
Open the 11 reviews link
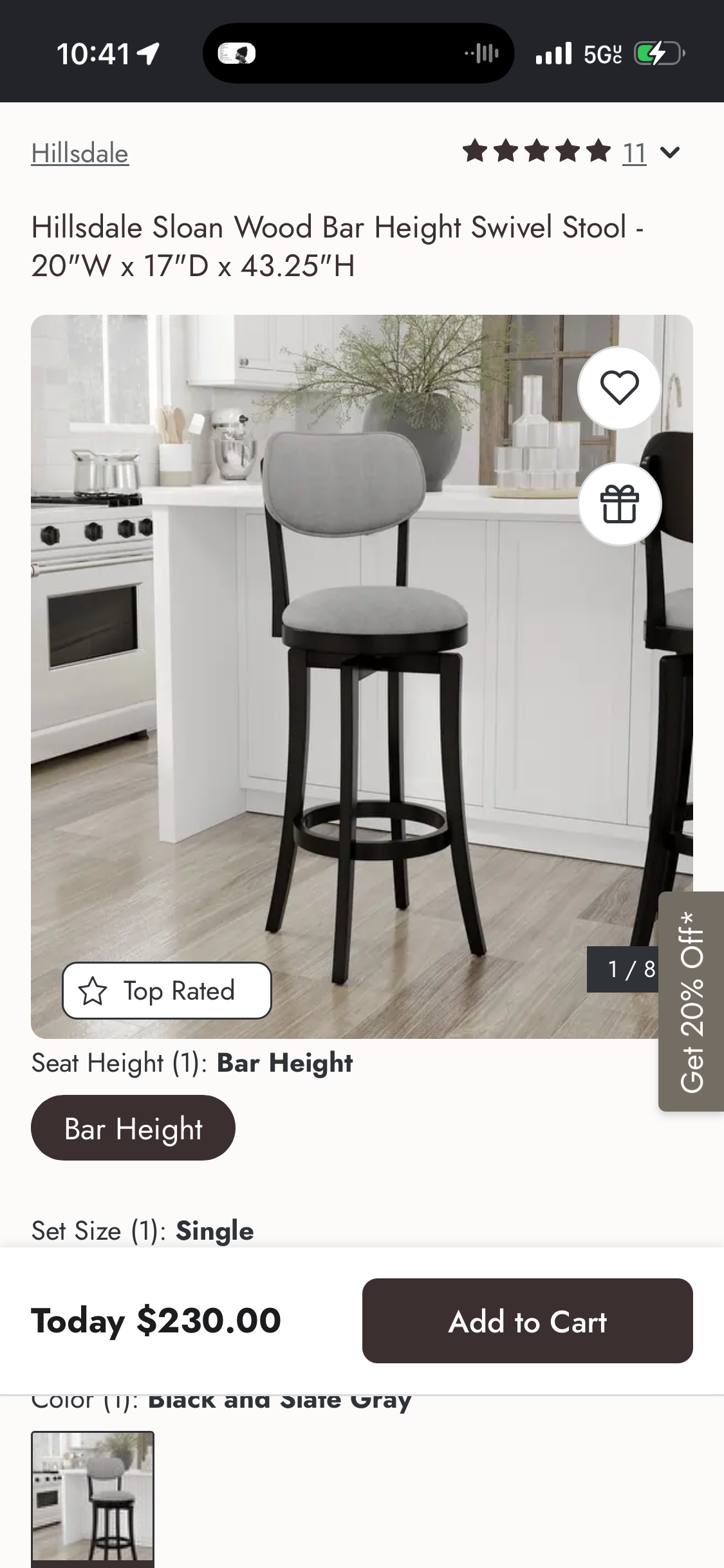tap(634, 153)
